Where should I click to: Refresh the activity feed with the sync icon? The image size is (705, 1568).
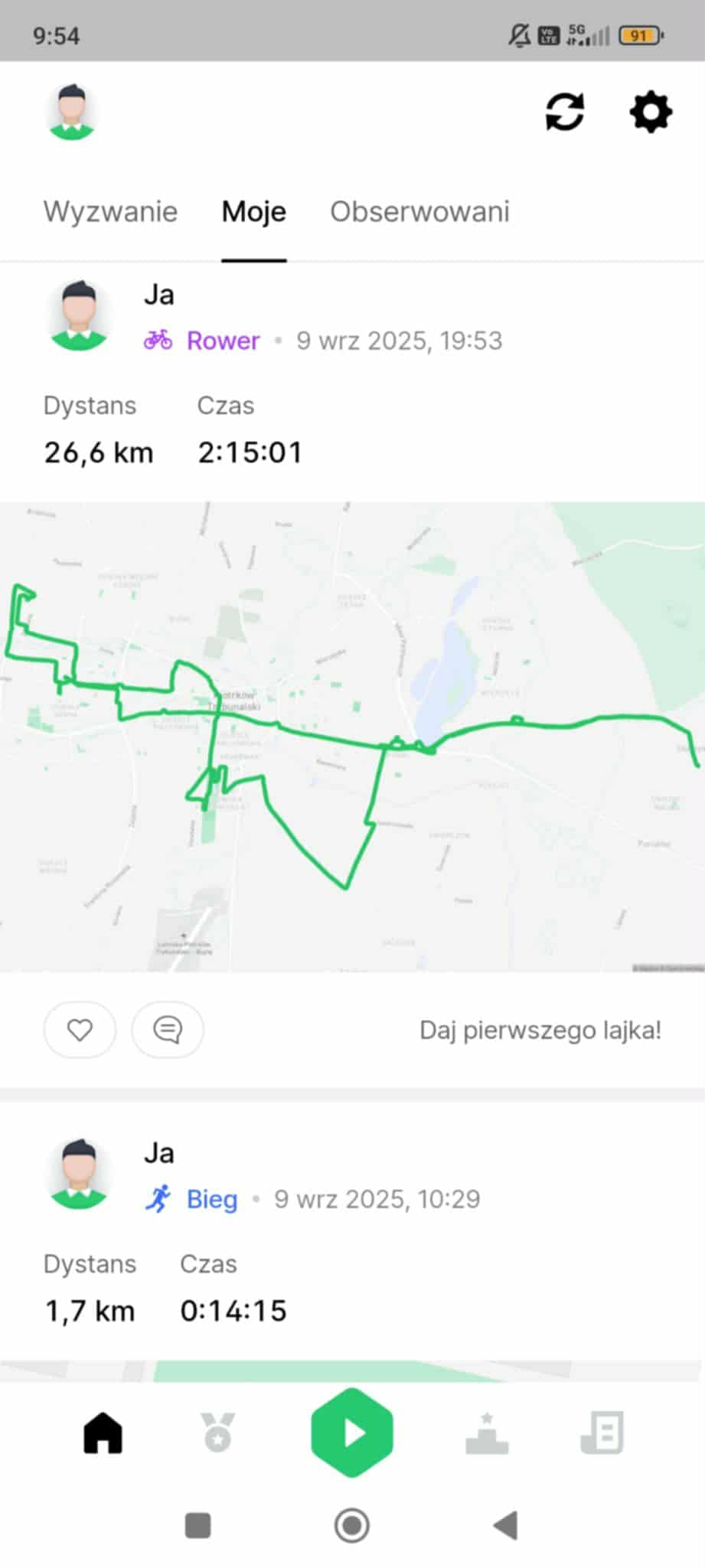coord(565,113)
